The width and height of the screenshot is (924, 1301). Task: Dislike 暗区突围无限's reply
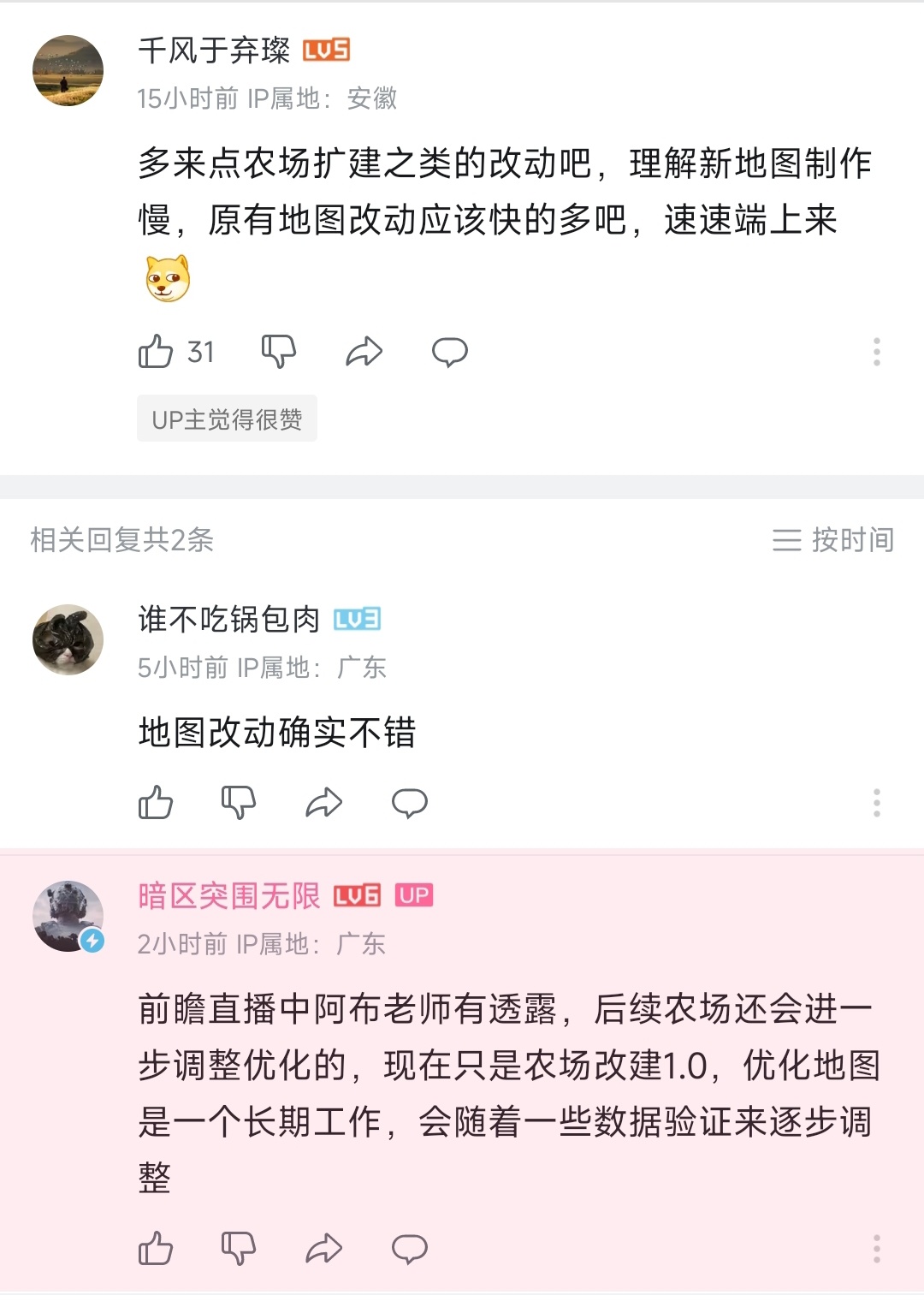tap(238, 1249)
